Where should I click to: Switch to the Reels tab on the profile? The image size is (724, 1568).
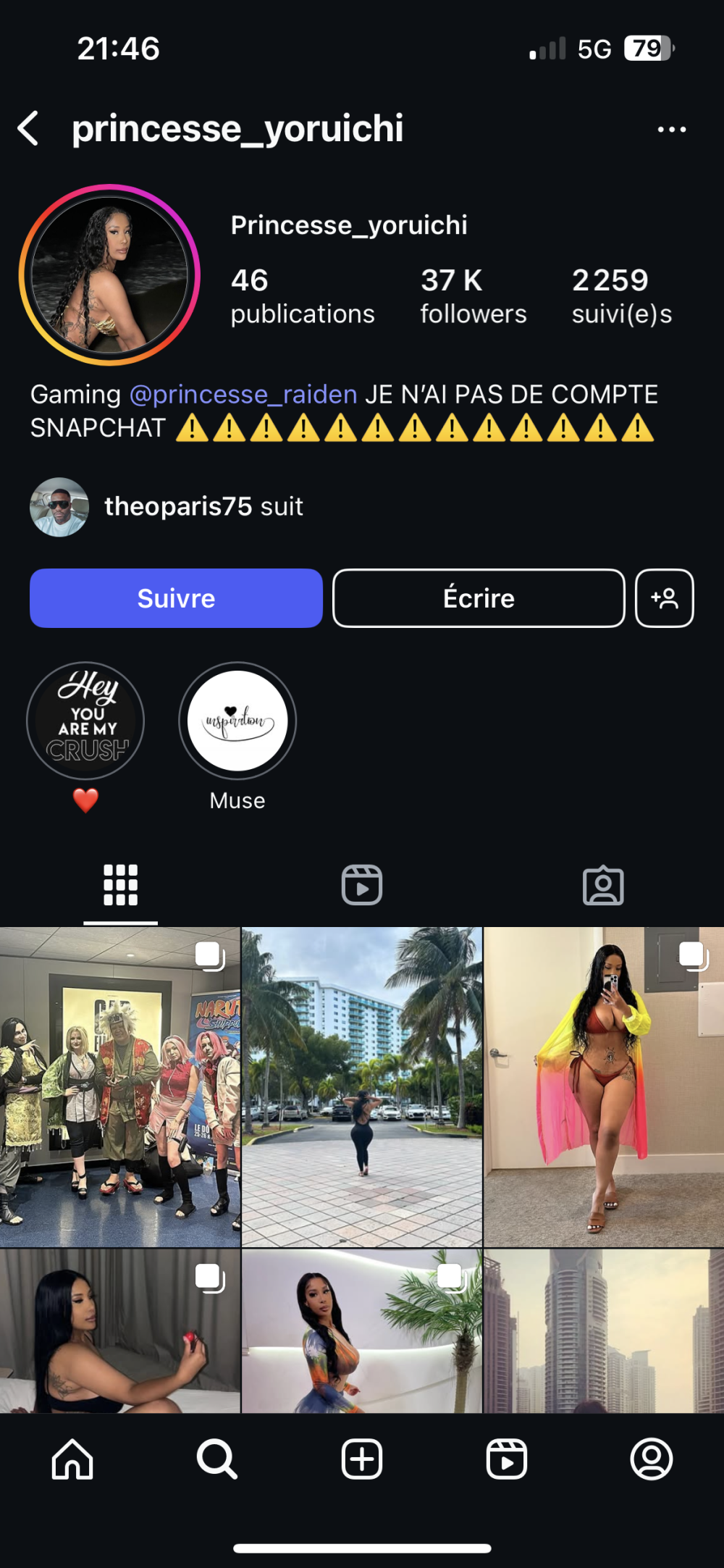coord(362,885)
